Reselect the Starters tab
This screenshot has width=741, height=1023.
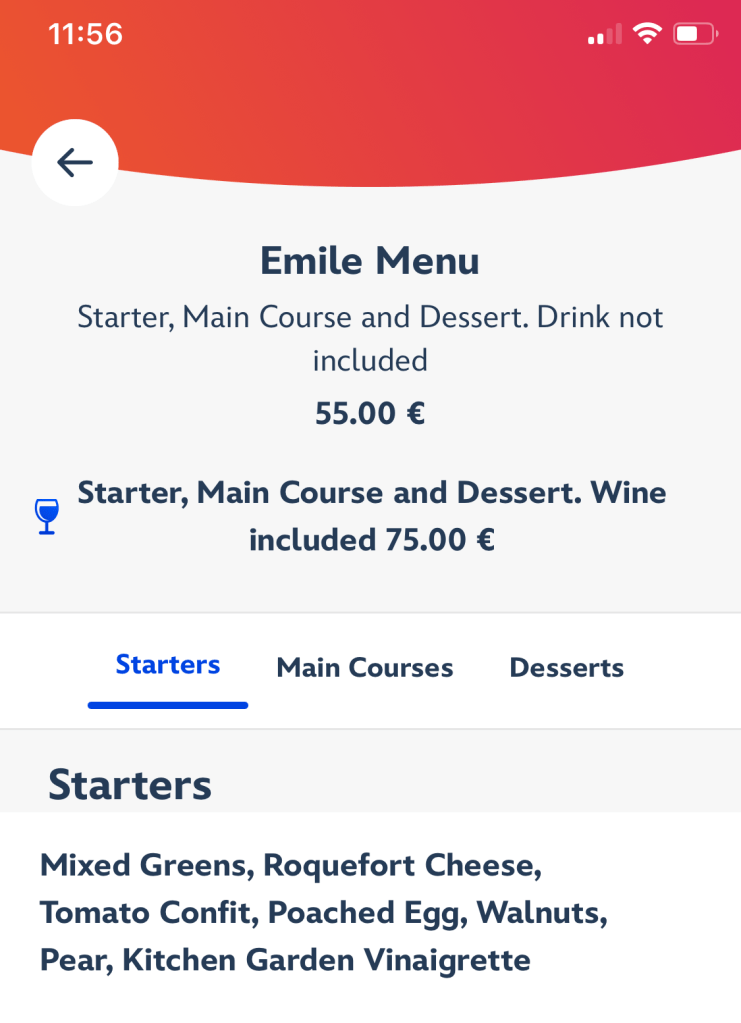[167, 665]
